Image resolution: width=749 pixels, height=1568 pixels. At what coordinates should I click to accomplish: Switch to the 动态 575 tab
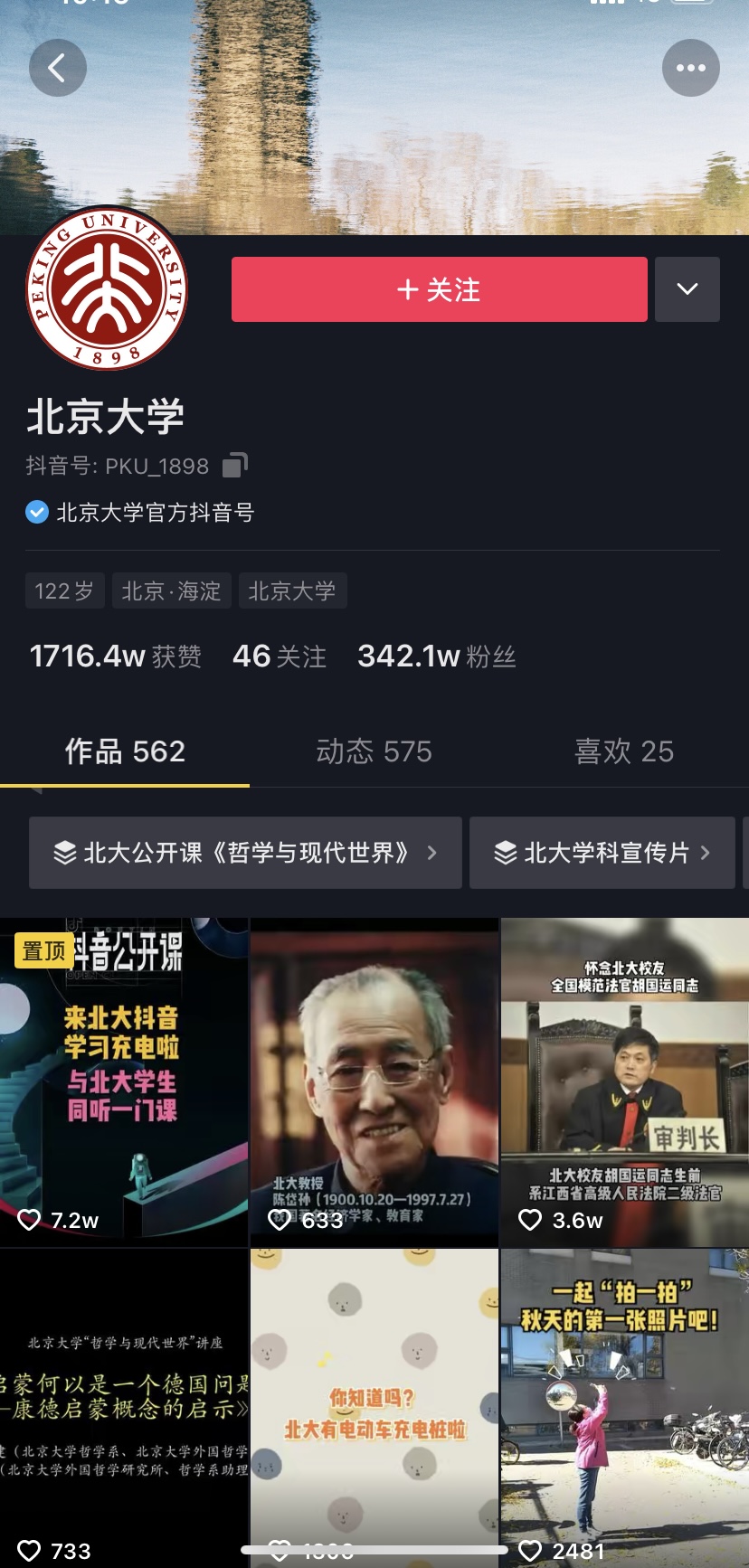click(x=374, y=751)
